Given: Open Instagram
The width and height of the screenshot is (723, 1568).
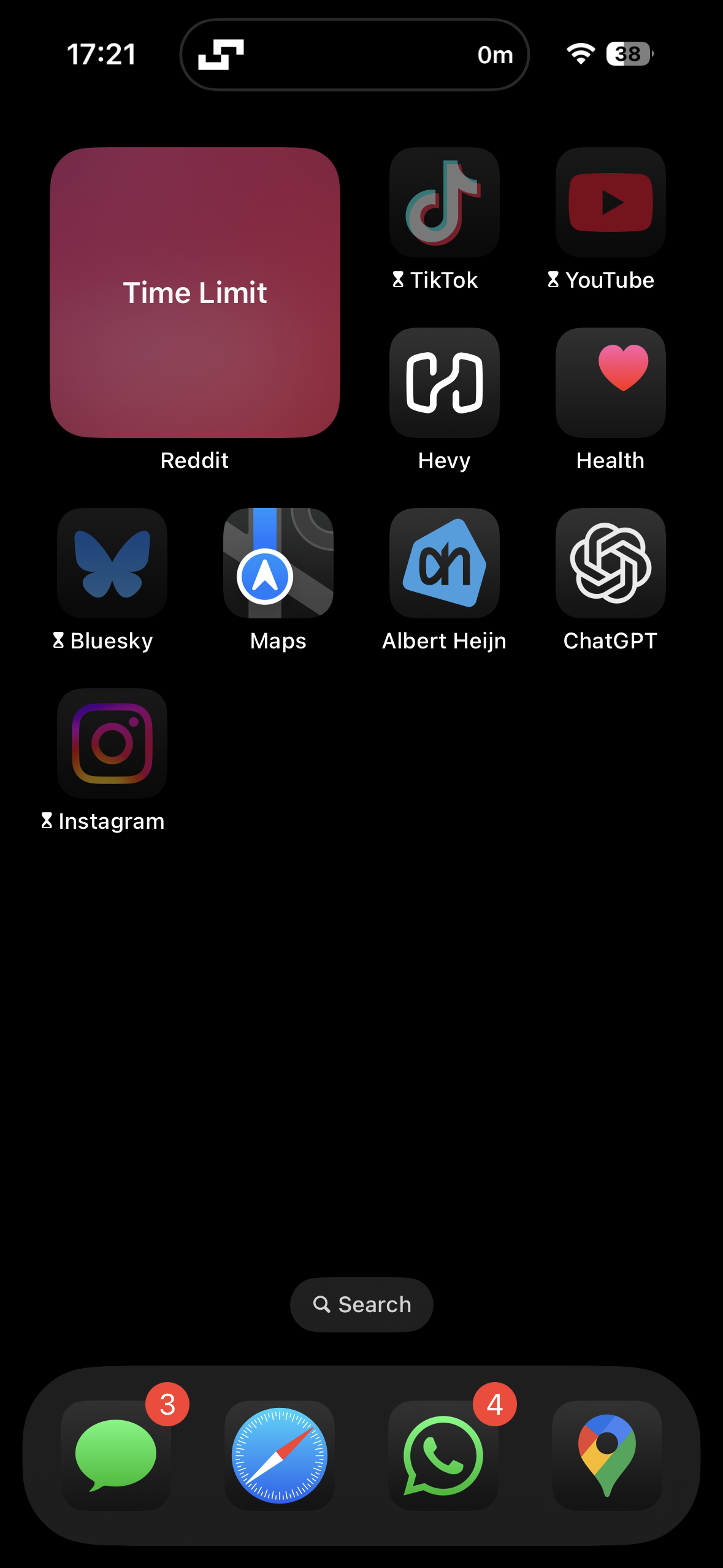Looking at the screenshot, I should 112,743.
